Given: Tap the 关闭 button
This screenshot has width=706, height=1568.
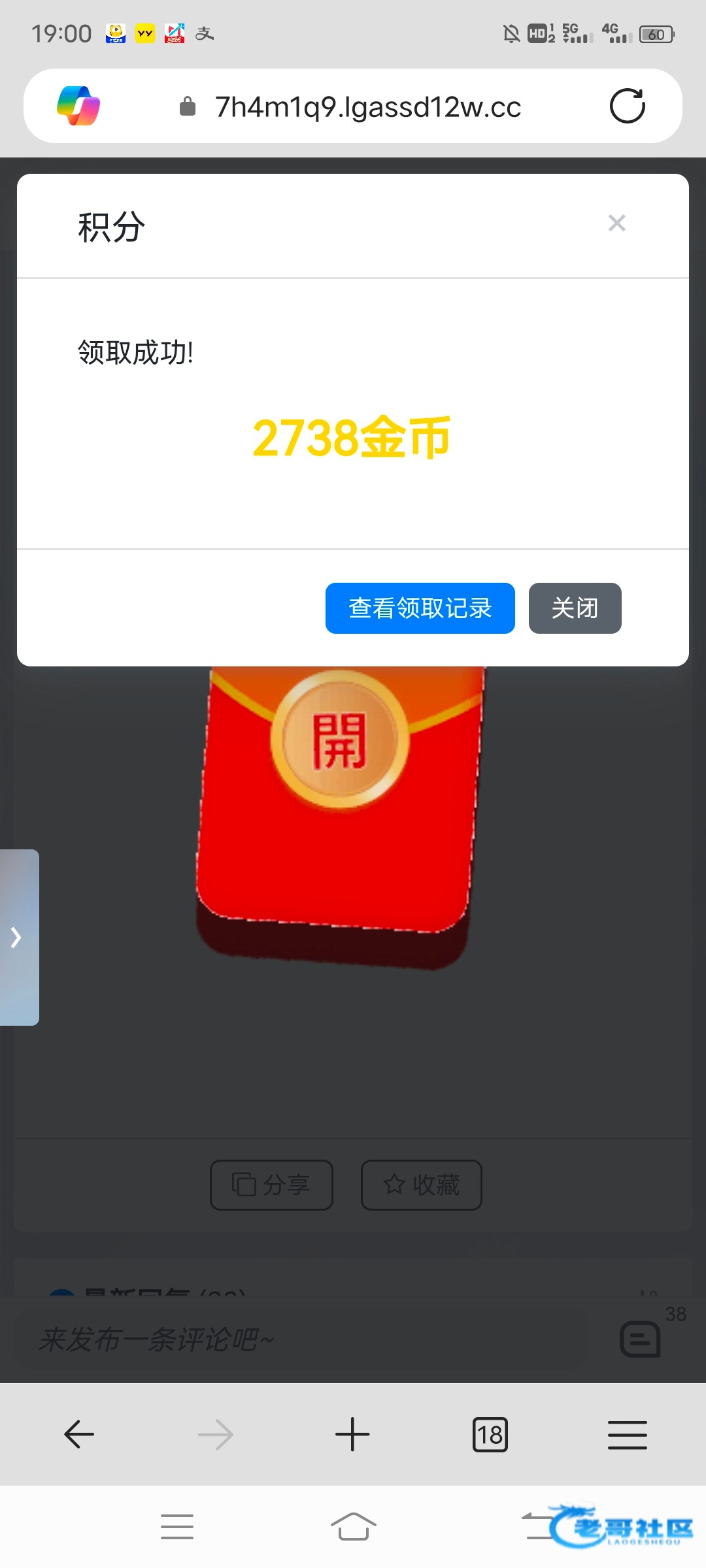Looking at the screenshot, I should coord(575,608).
